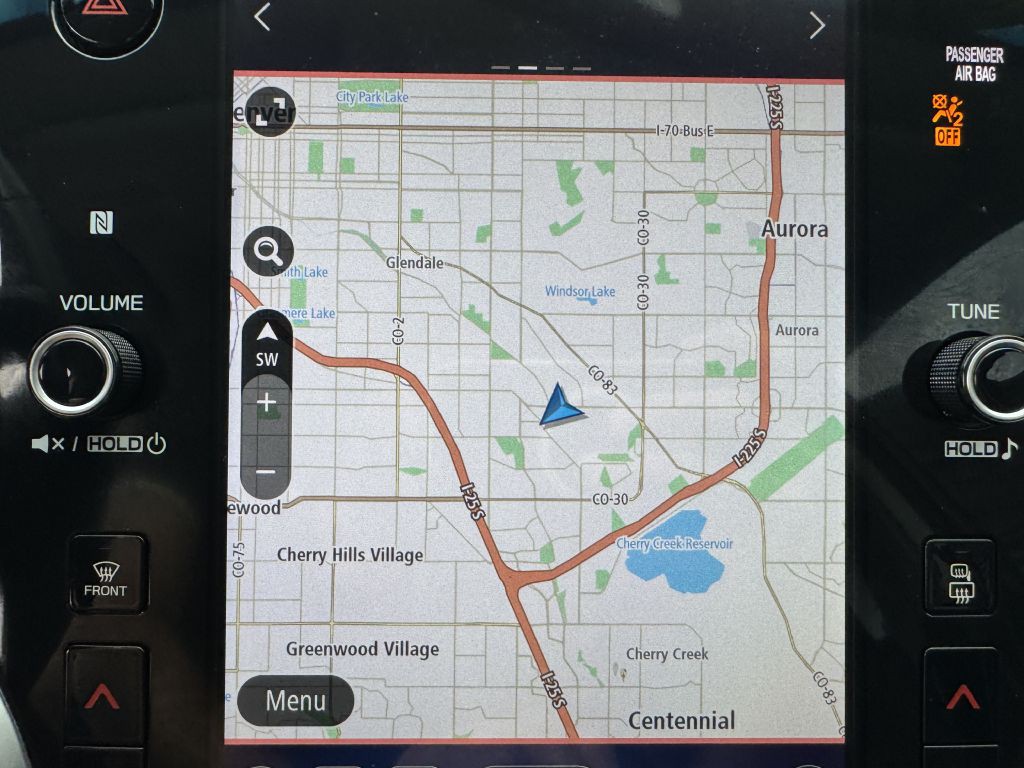Go to the previous screen panel arrow
This screenshot has height=768, width=1024.
(x=262, y=17)
